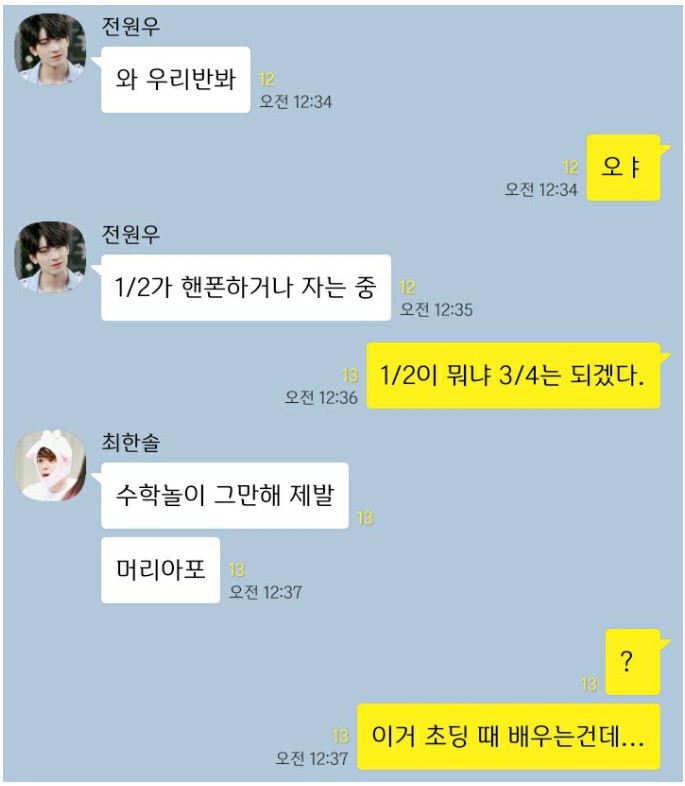Image resolution: width=685 pixels, height=786 pixels.
Task: Open 전원우's profile photo beside '와 우리반봐'
Action: pos(50,50)
